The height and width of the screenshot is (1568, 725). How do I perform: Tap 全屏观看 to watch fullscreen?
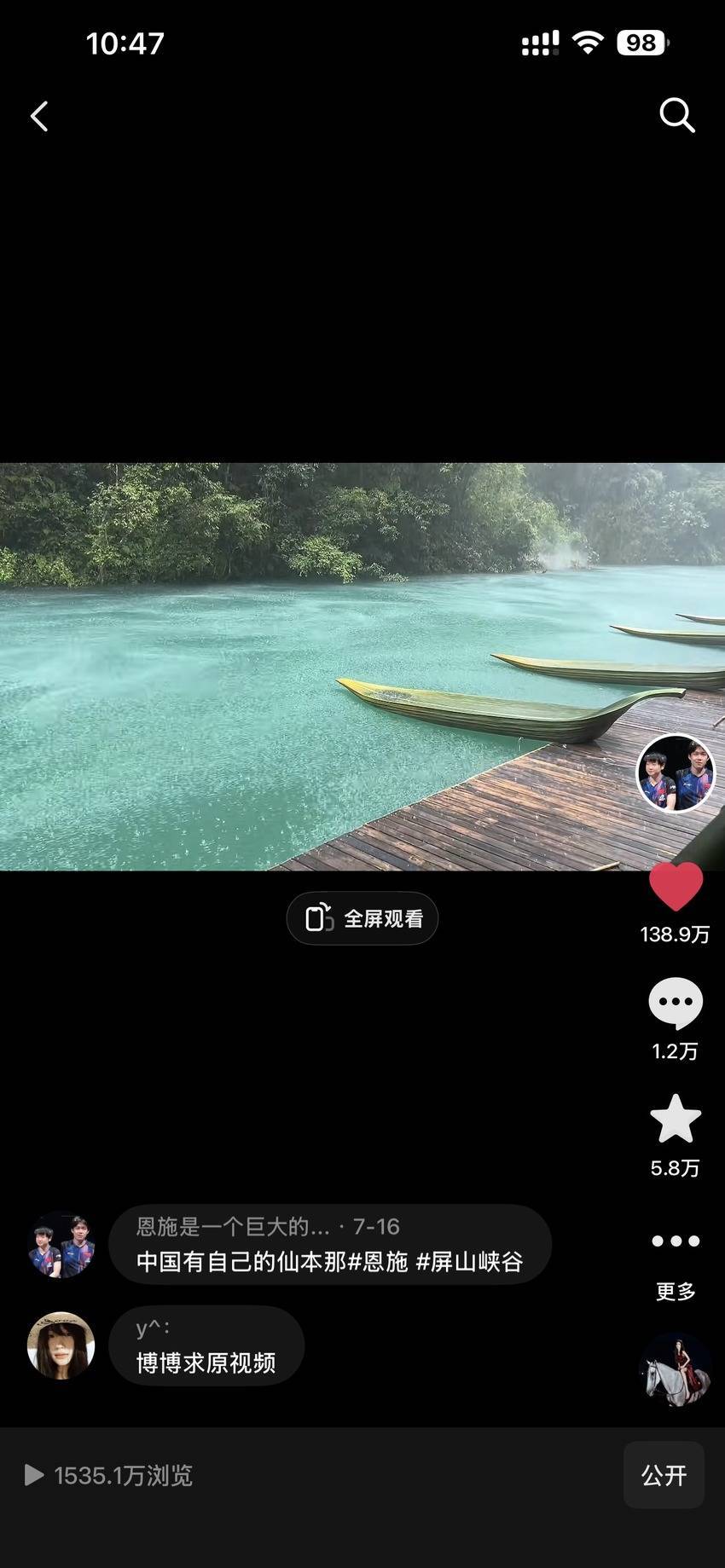coord(362,918)
